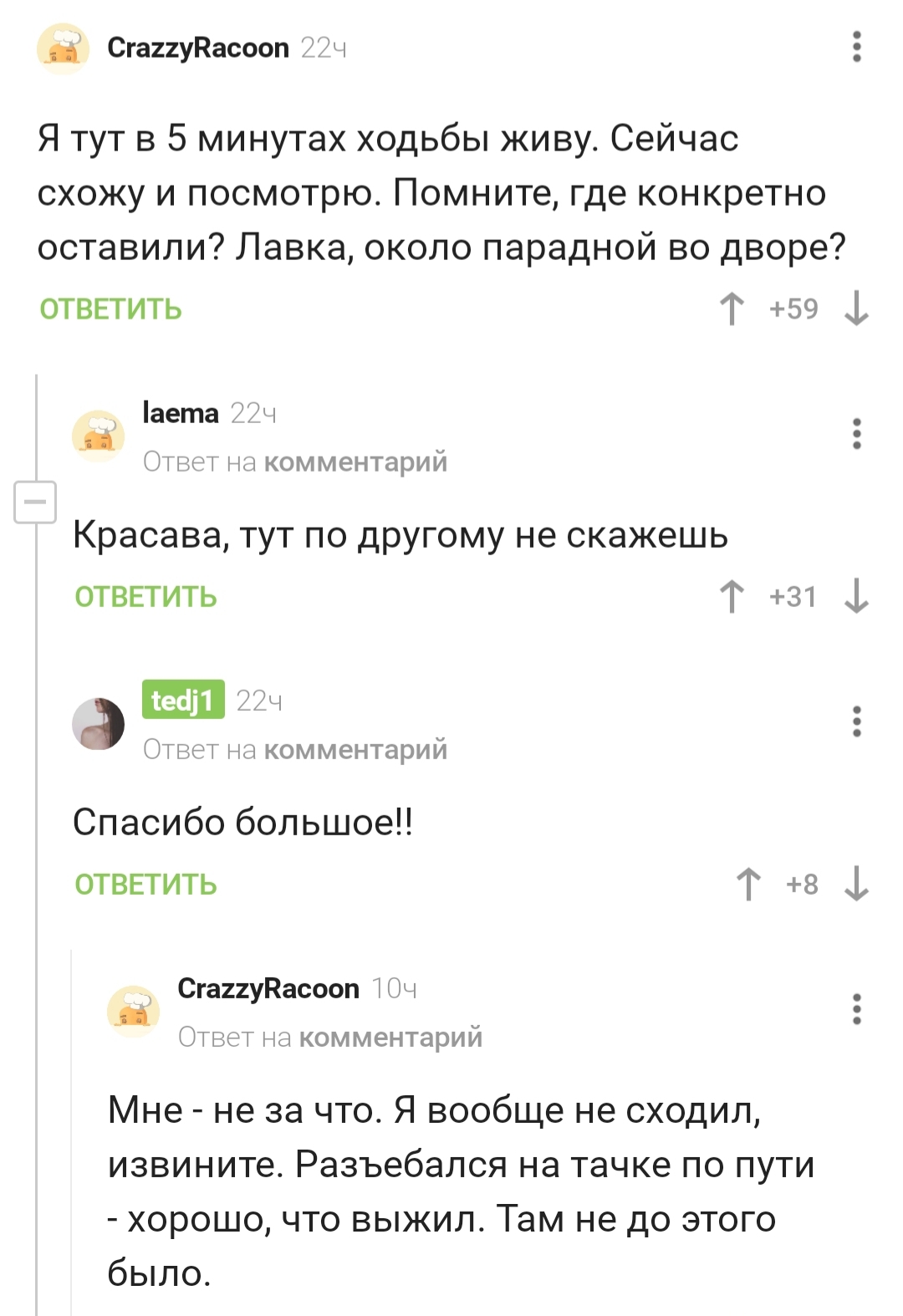Downvote the comment rated +59
Viewport: 903px width, 1316px height.
point(856,309)
